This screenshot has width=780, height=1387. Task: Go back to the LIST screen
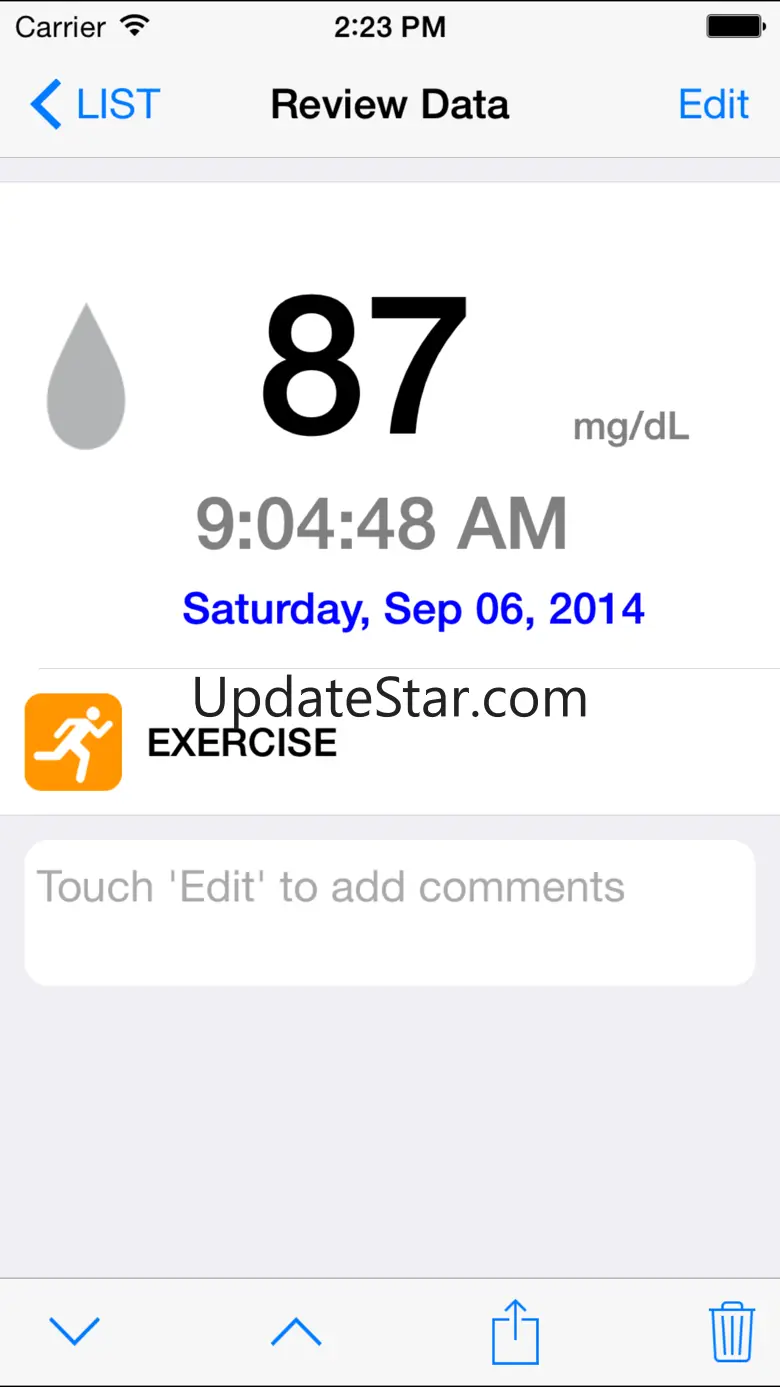click(95, 104)
